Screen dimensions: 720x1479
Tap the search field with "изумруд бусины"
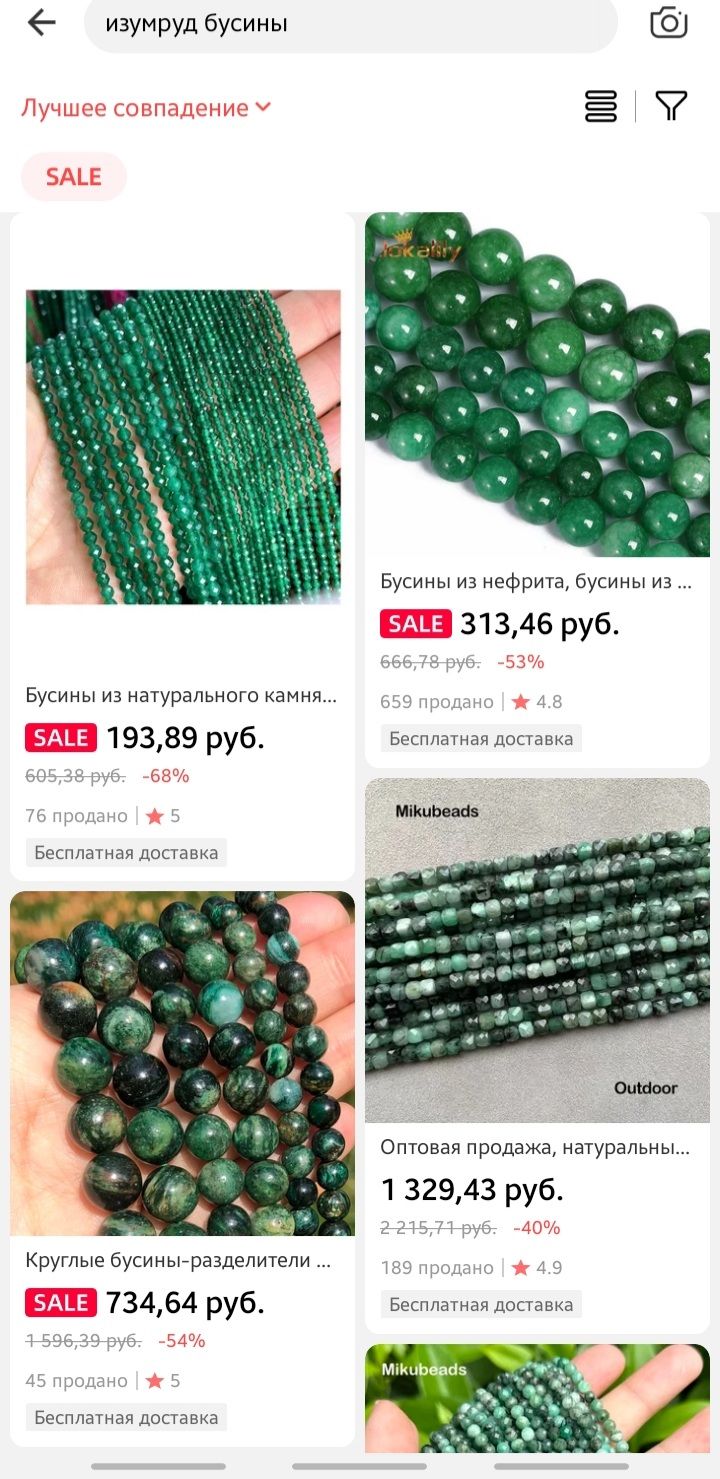coord(350,24)
